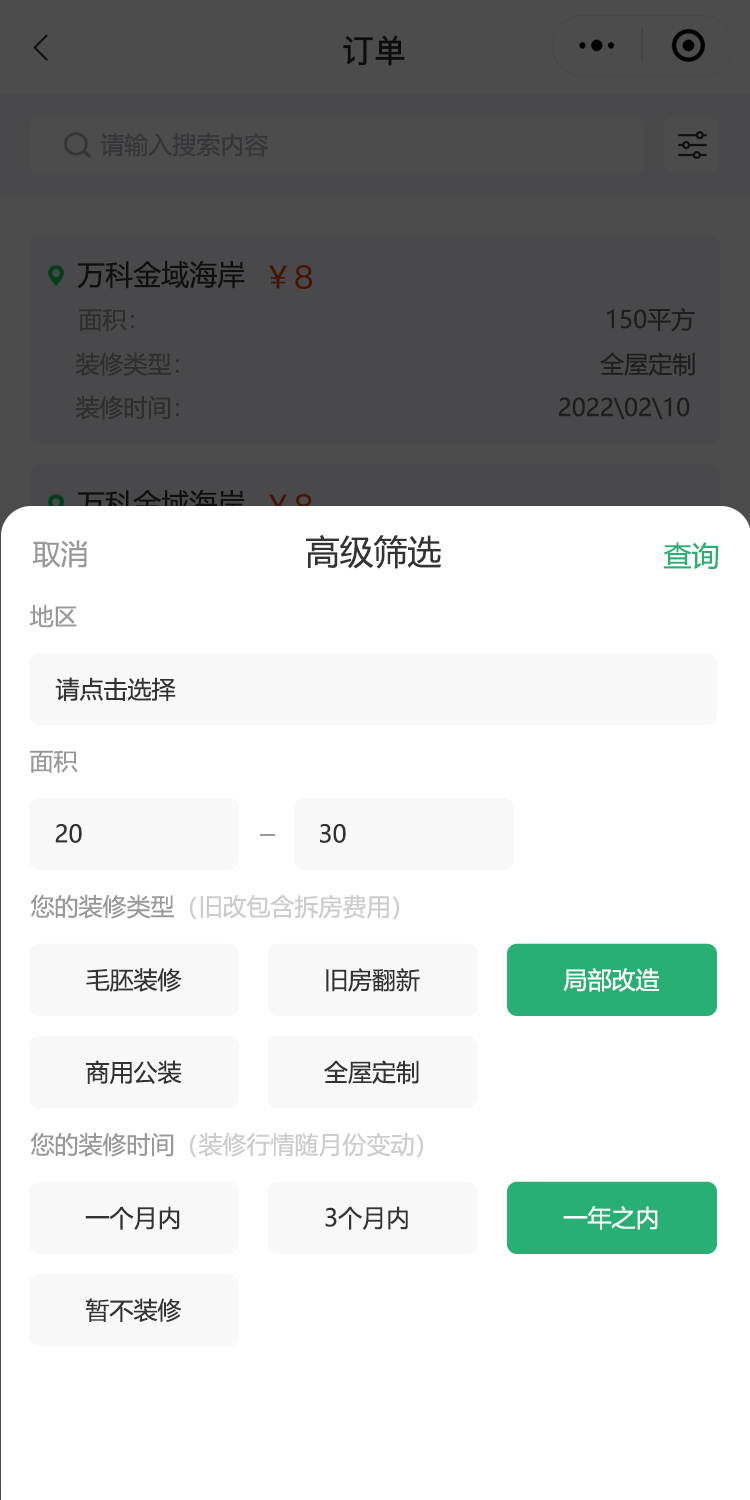Viewport: 750px width, 1500px height.
Task: Select the 3个月内 time option
Action: (372, 1218)
